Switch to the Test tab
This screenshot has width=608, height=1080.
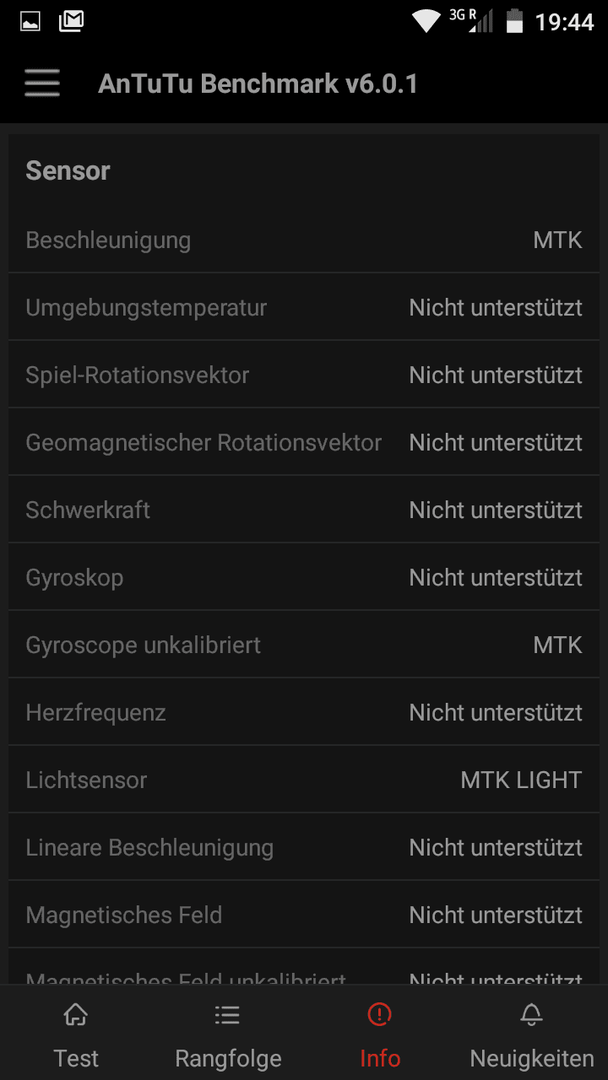point(76,1033)
